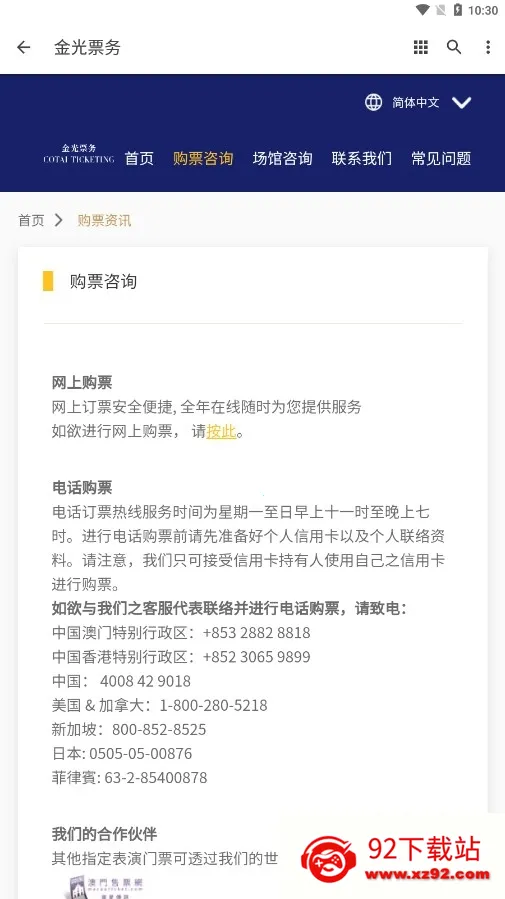
Task: Go to the 联系我们 nav tab
Action: [x=362, y=158]
